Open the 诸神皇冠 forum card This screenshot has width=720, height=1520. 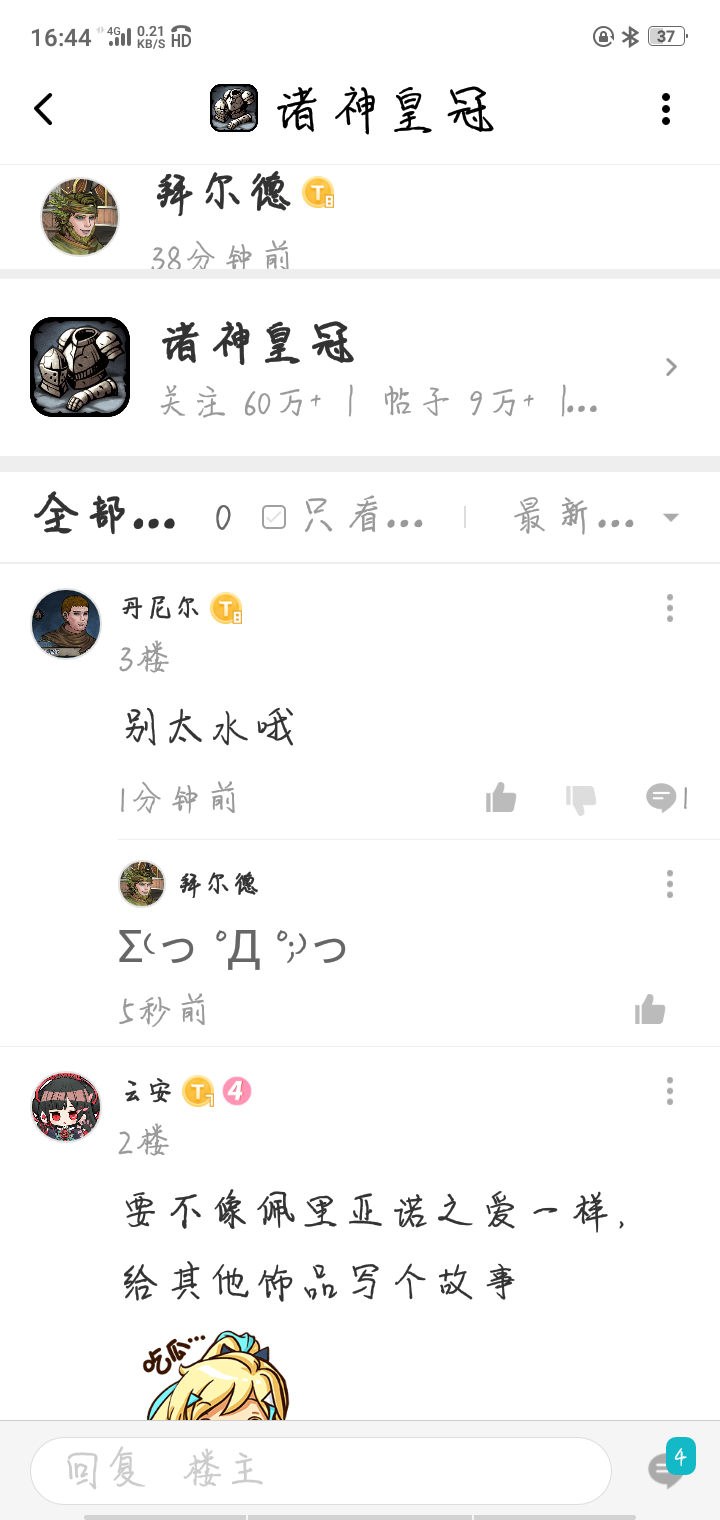pos(360,367)
